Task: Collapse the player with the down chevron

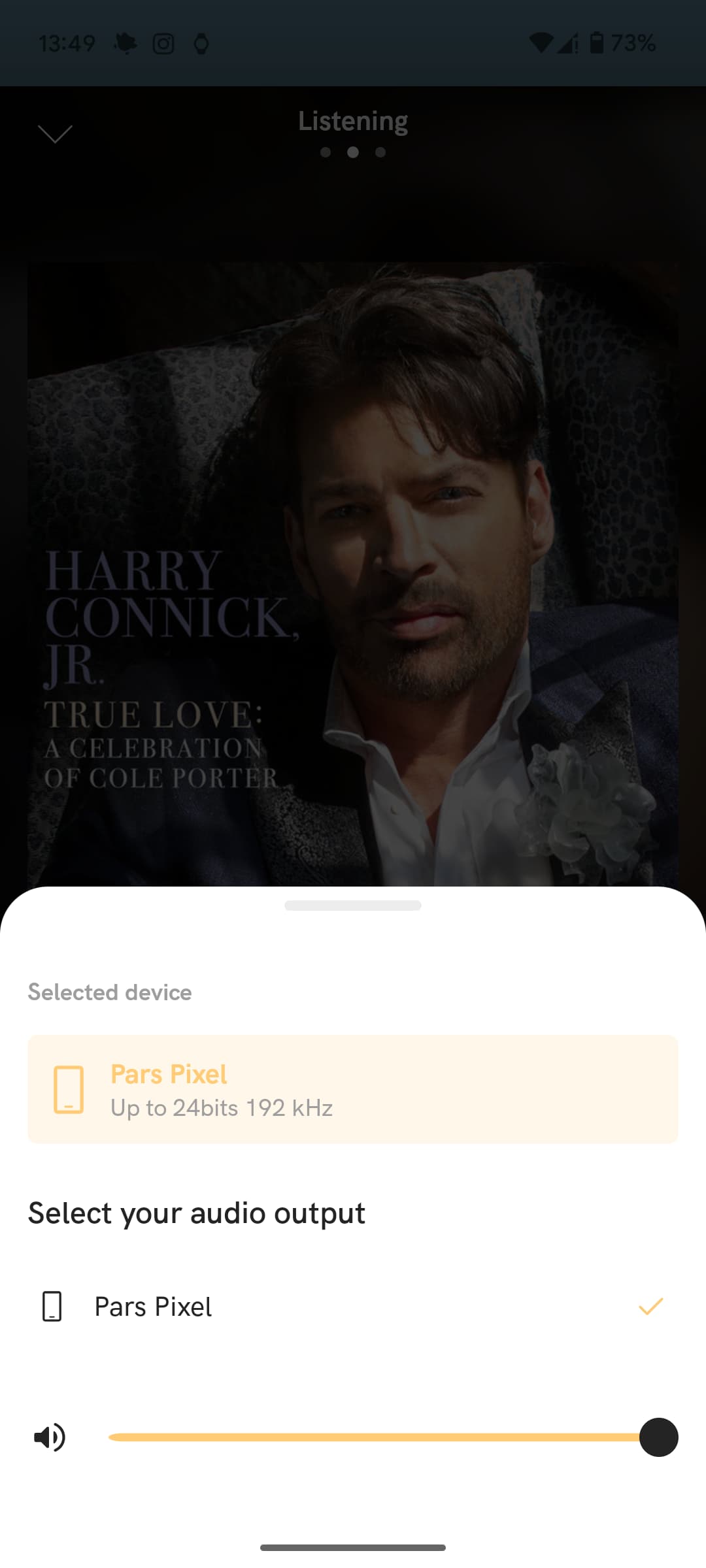Action: coord(56,134)
